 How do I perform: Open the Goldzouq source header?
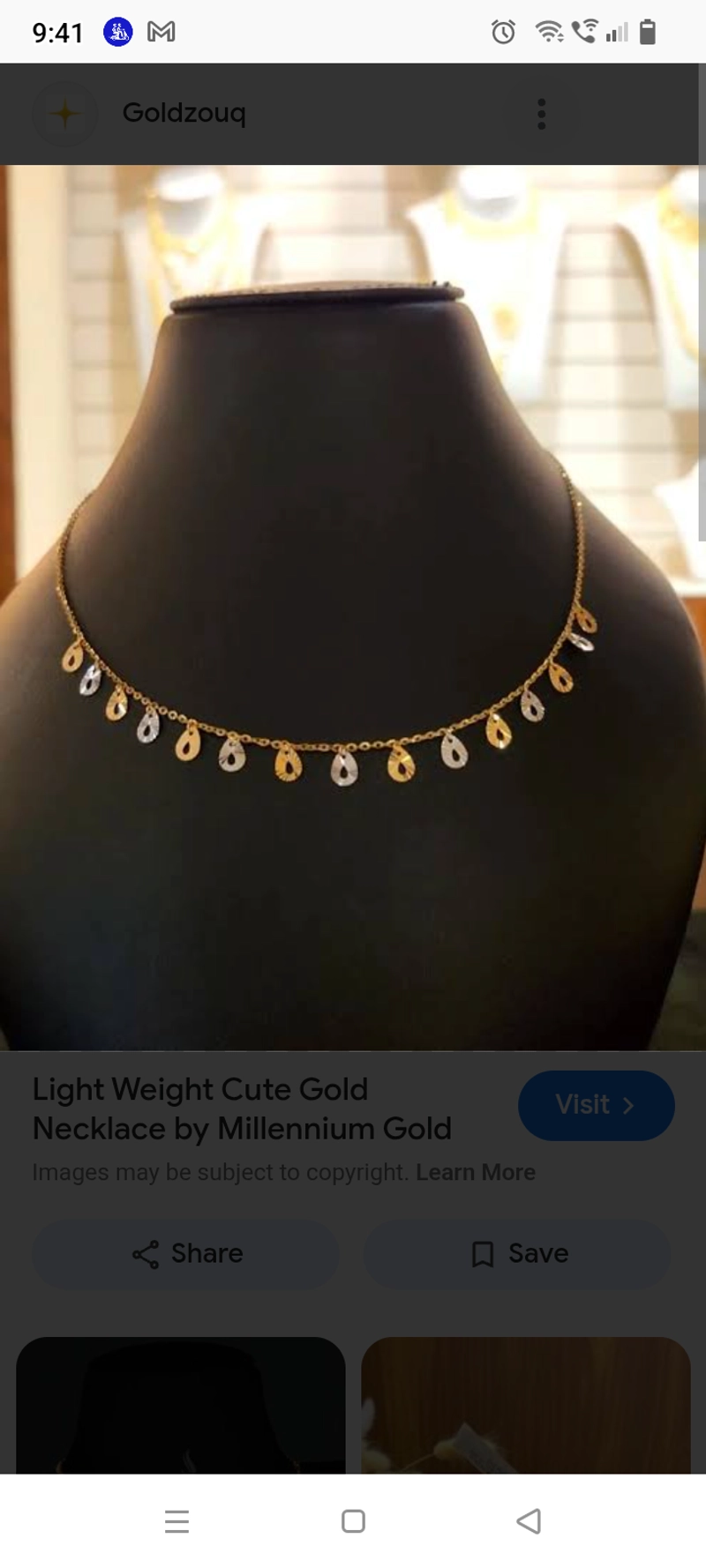pyautogui.click(x=184, y=113)
